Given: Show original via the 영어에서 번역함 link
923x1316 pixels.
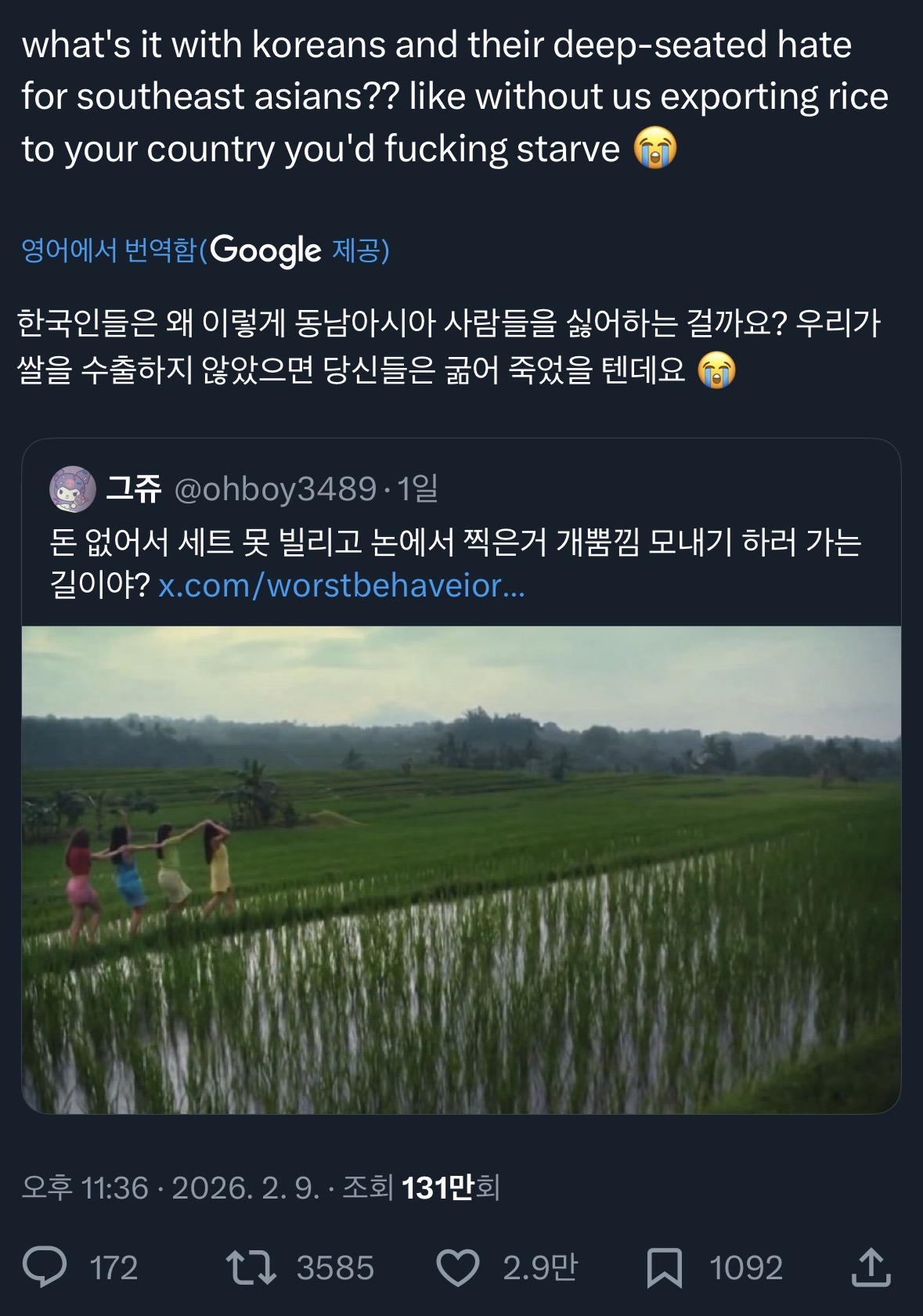Looking at the screenshot, I should click(106, 251).
